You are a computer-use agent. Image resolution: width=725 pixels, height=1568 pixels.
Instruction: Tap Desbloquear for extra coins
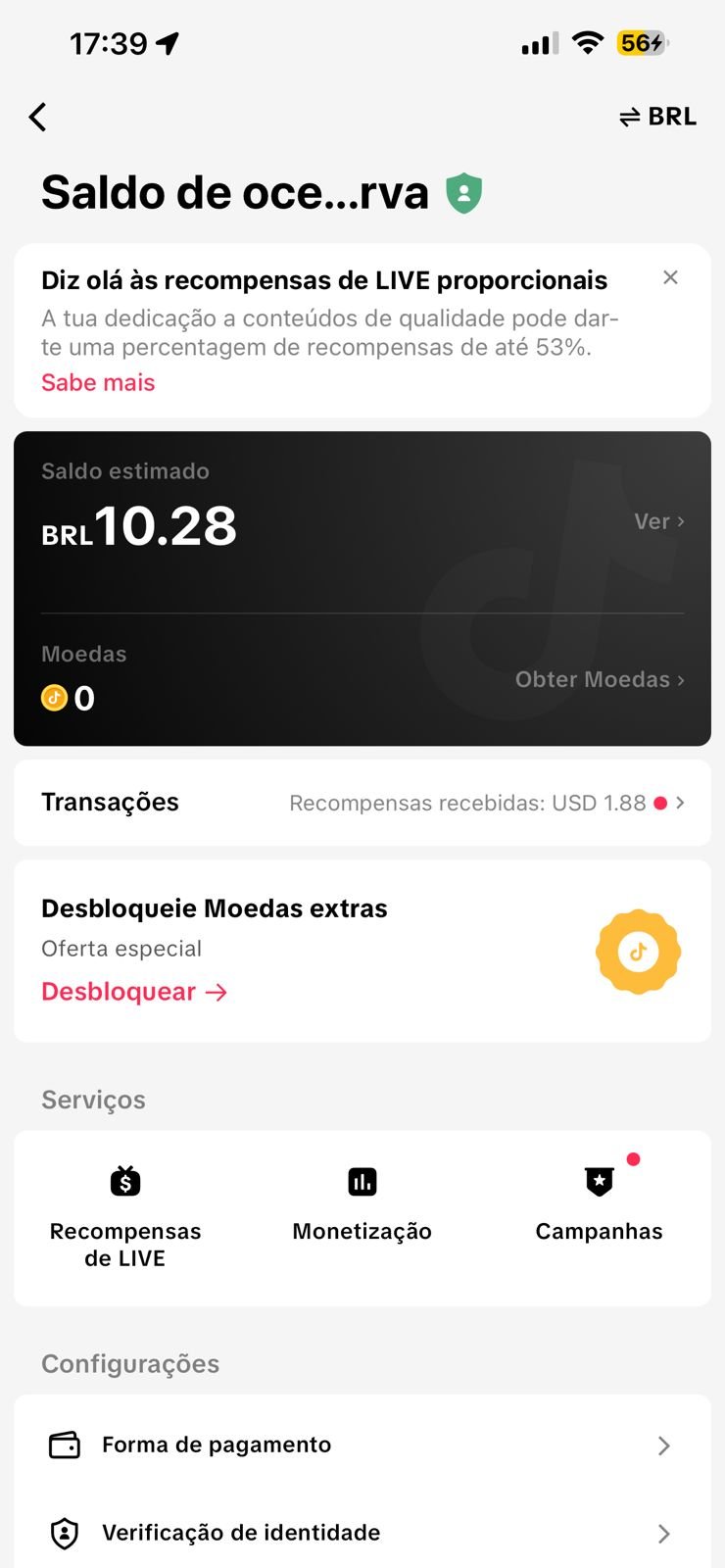click(133, 992)
